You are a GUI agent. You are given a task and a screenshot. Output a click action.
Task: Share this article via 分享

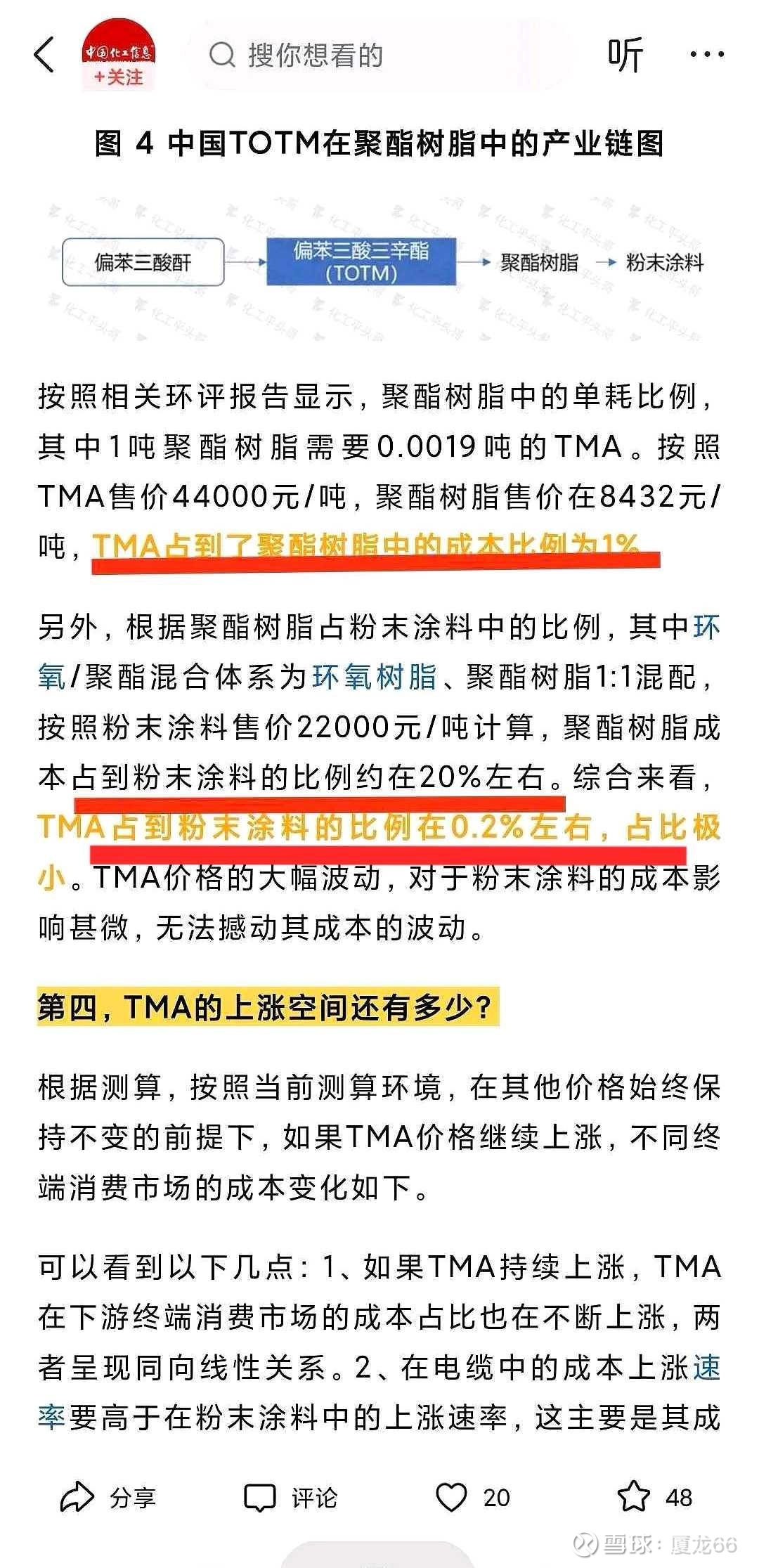coord(108,1497)
